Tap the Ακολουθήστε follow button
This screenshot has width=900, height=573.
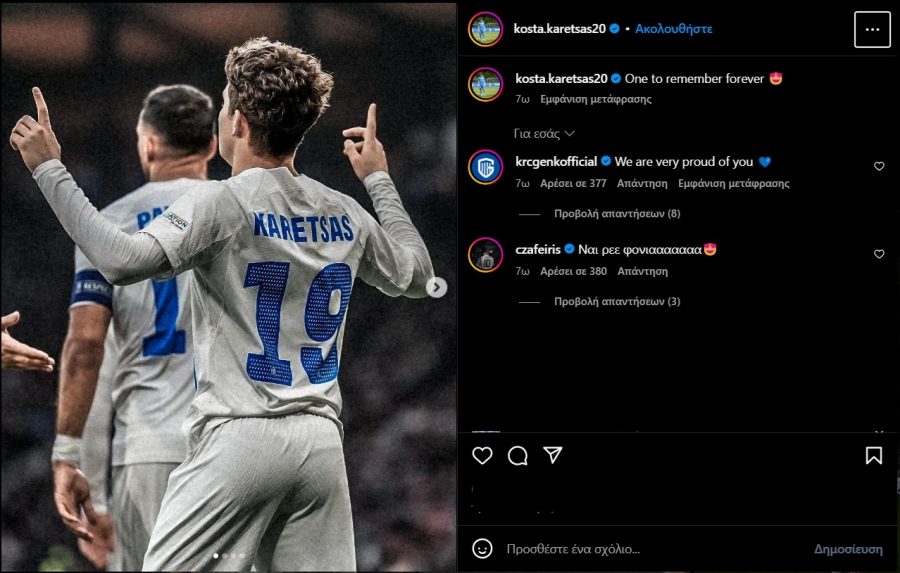[674, 29]
